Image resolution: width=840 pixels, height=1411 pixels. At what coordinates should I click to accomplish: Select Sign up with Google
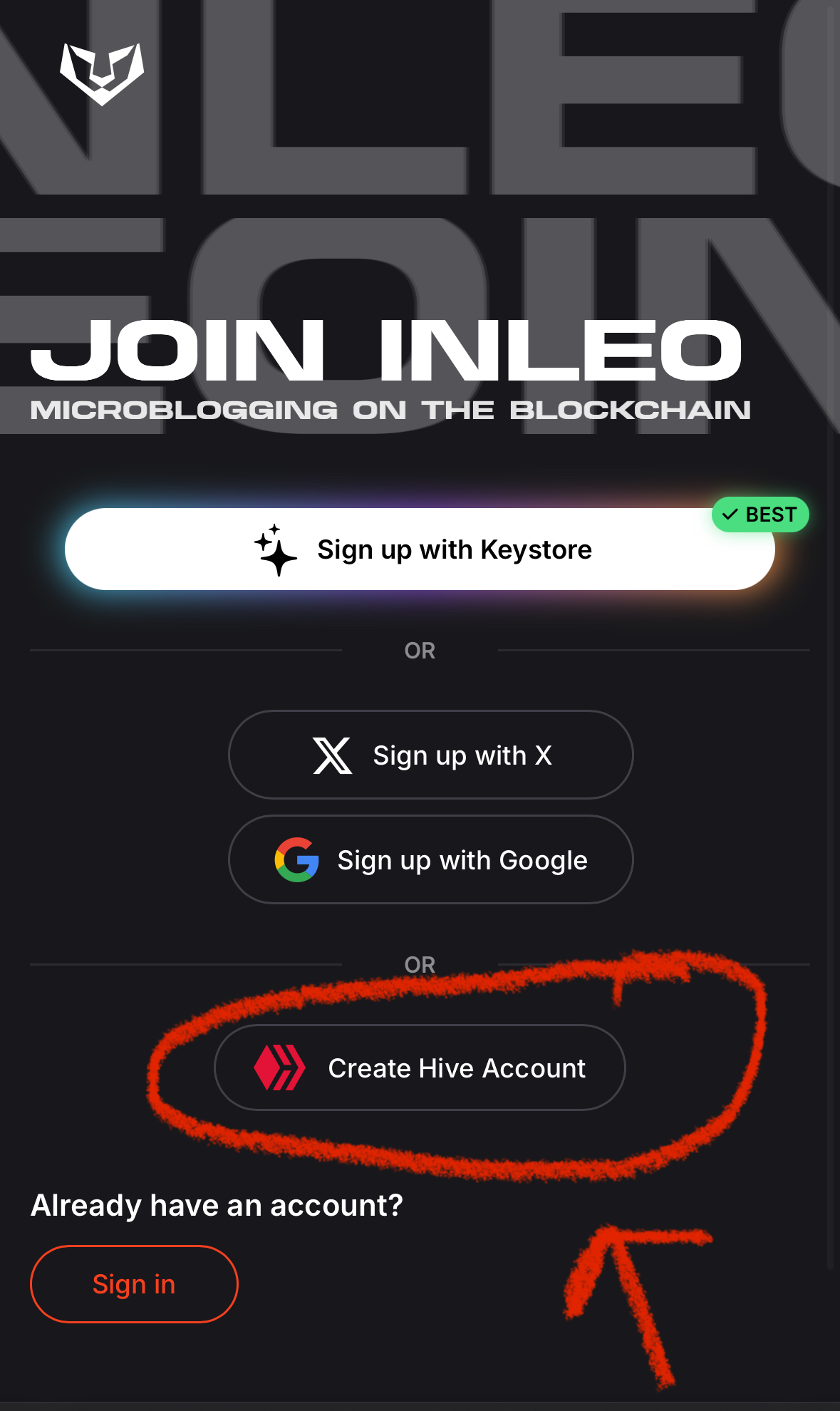[430, 859]
